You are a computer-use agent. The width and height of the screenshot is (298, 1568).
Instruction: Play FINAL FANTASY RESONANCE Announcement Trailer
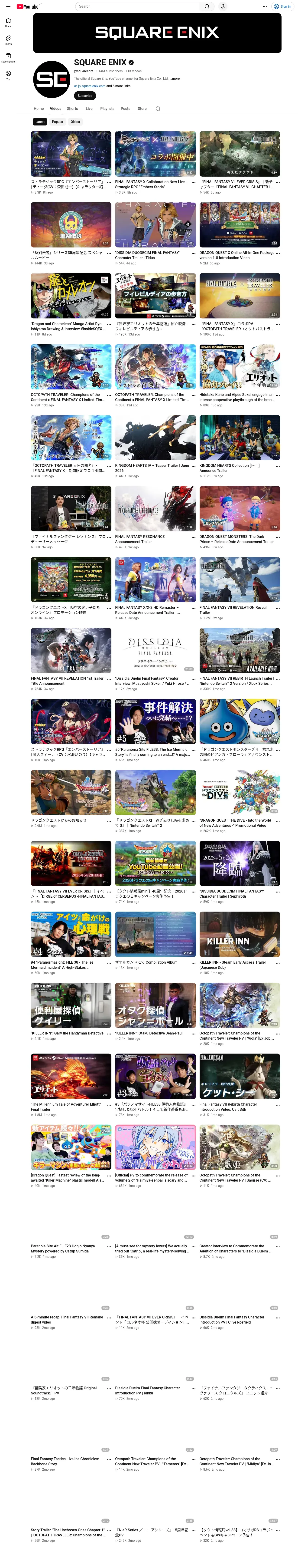point(155,508)
